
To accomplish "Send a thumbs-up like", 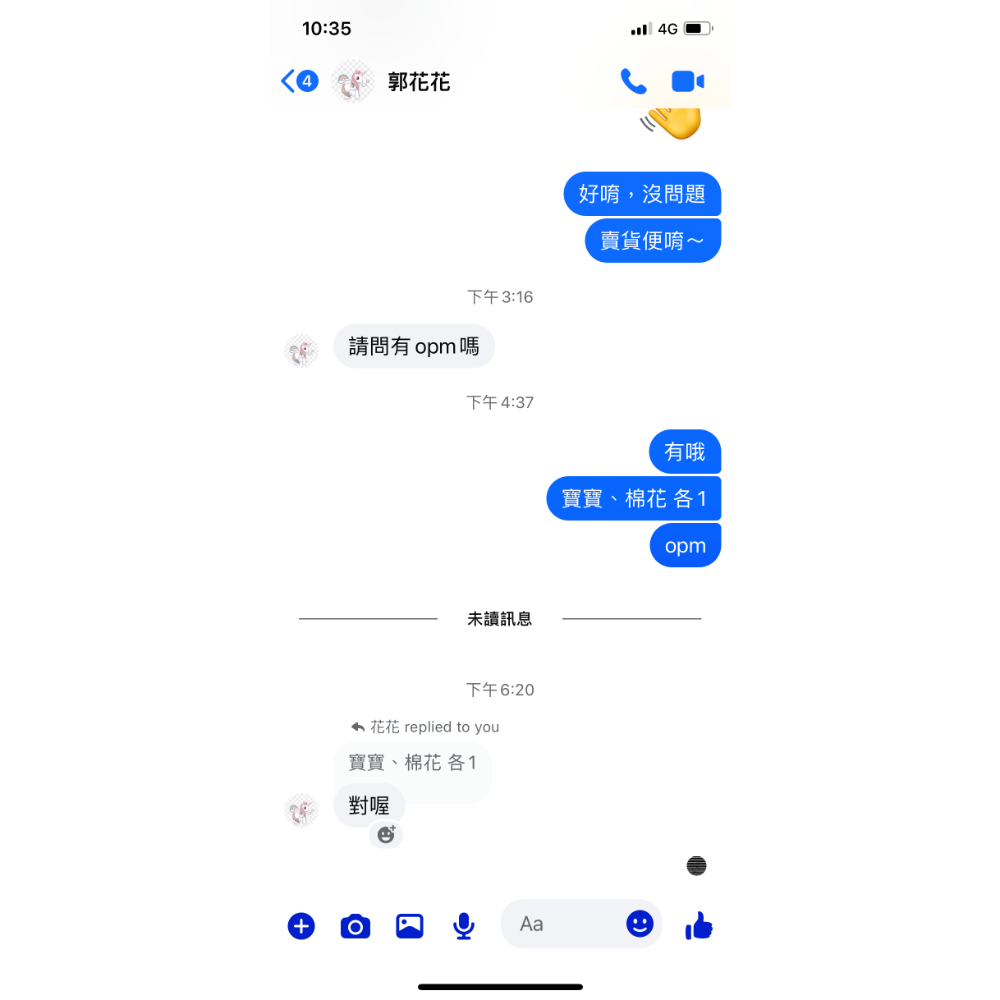I will pos(699,926).
